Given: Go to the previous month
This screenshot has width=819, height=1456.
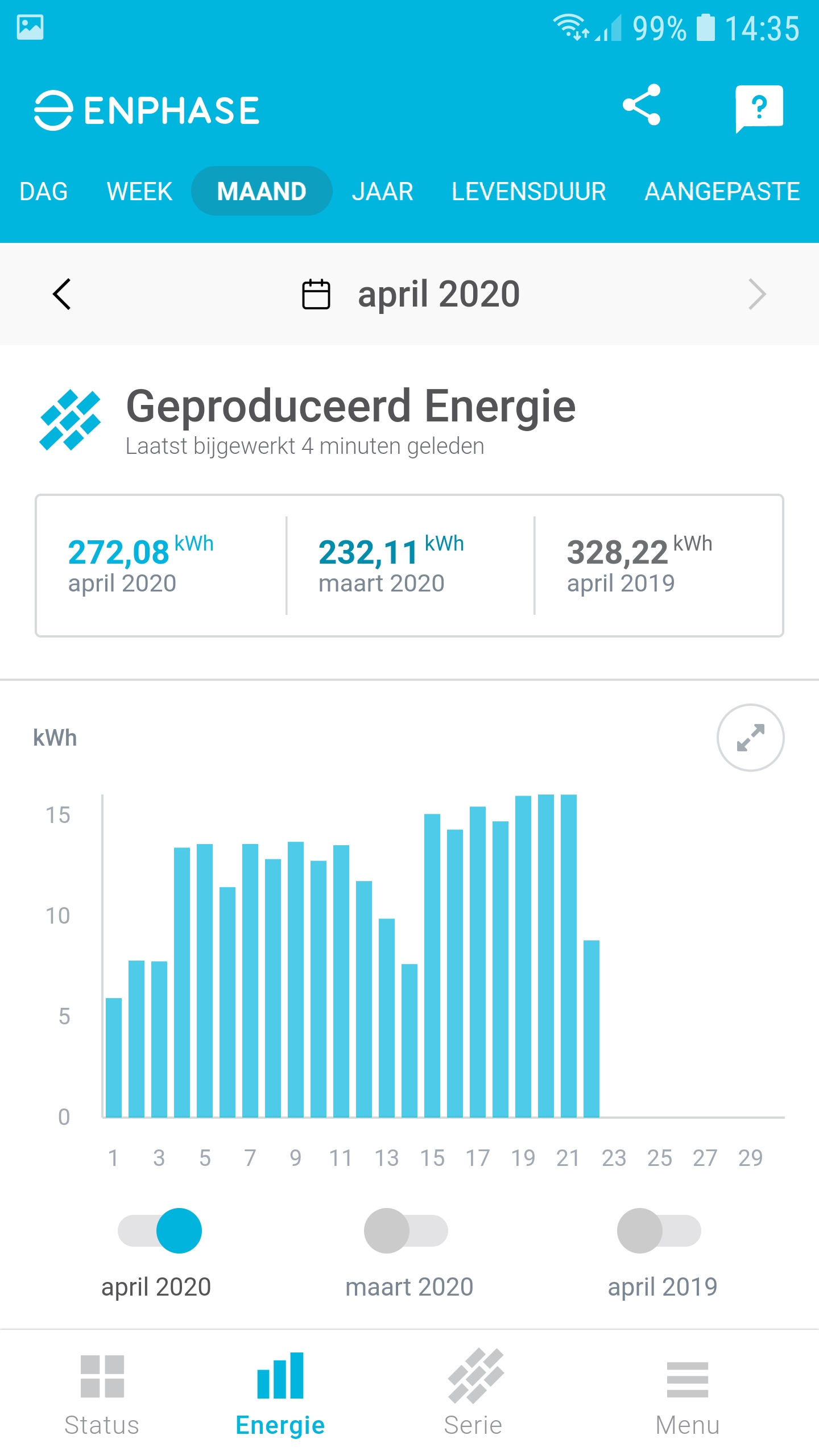Looking at the screenshot, I should (61, 294).
